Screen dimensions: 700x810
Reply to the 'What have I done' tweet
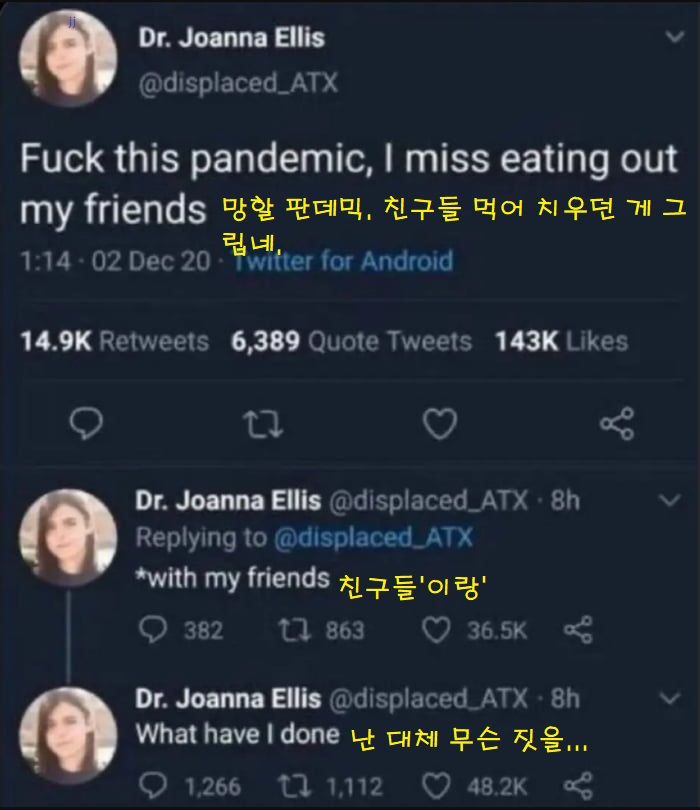(153, 786)
